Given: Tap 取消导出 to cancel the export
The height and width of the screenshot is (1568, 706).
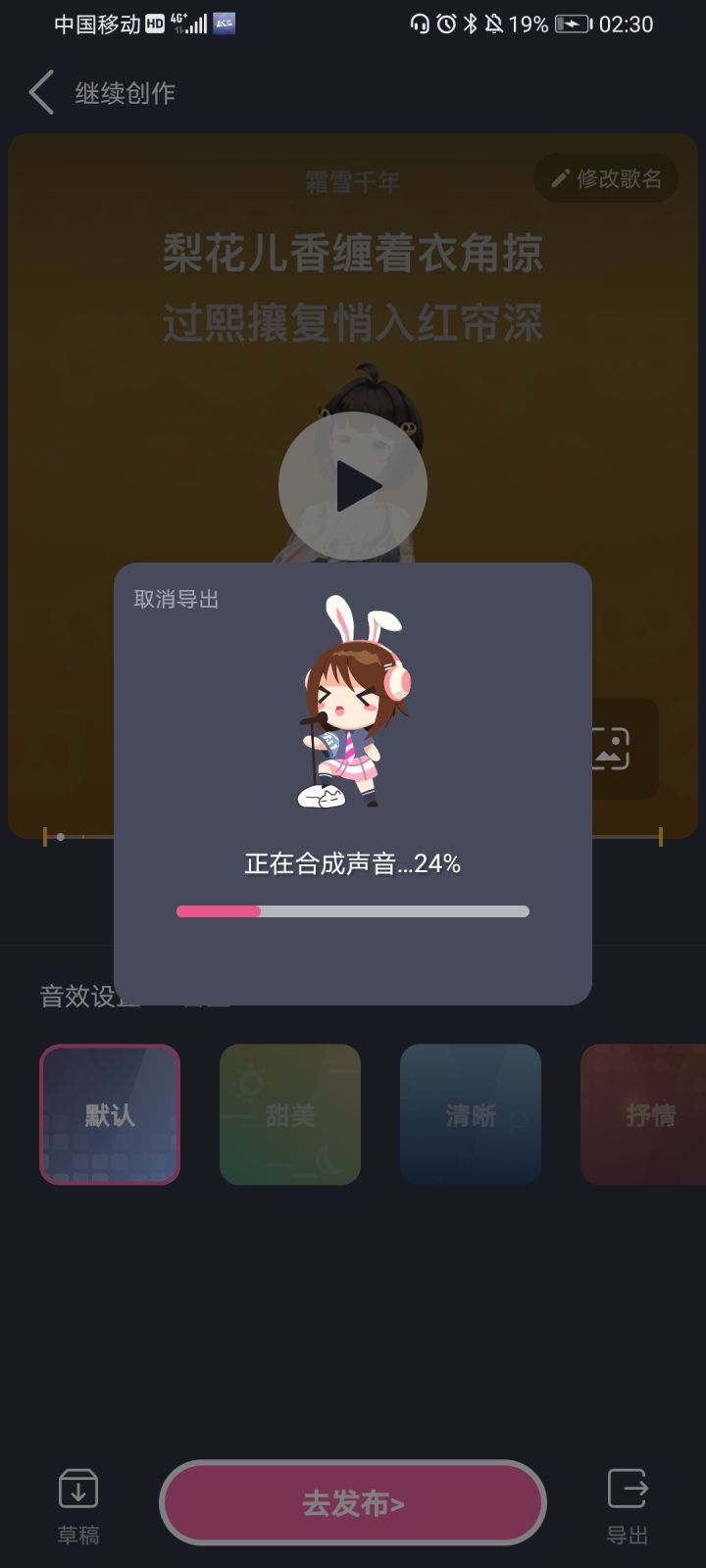Looking at the screenshot, I should point(175,599).
